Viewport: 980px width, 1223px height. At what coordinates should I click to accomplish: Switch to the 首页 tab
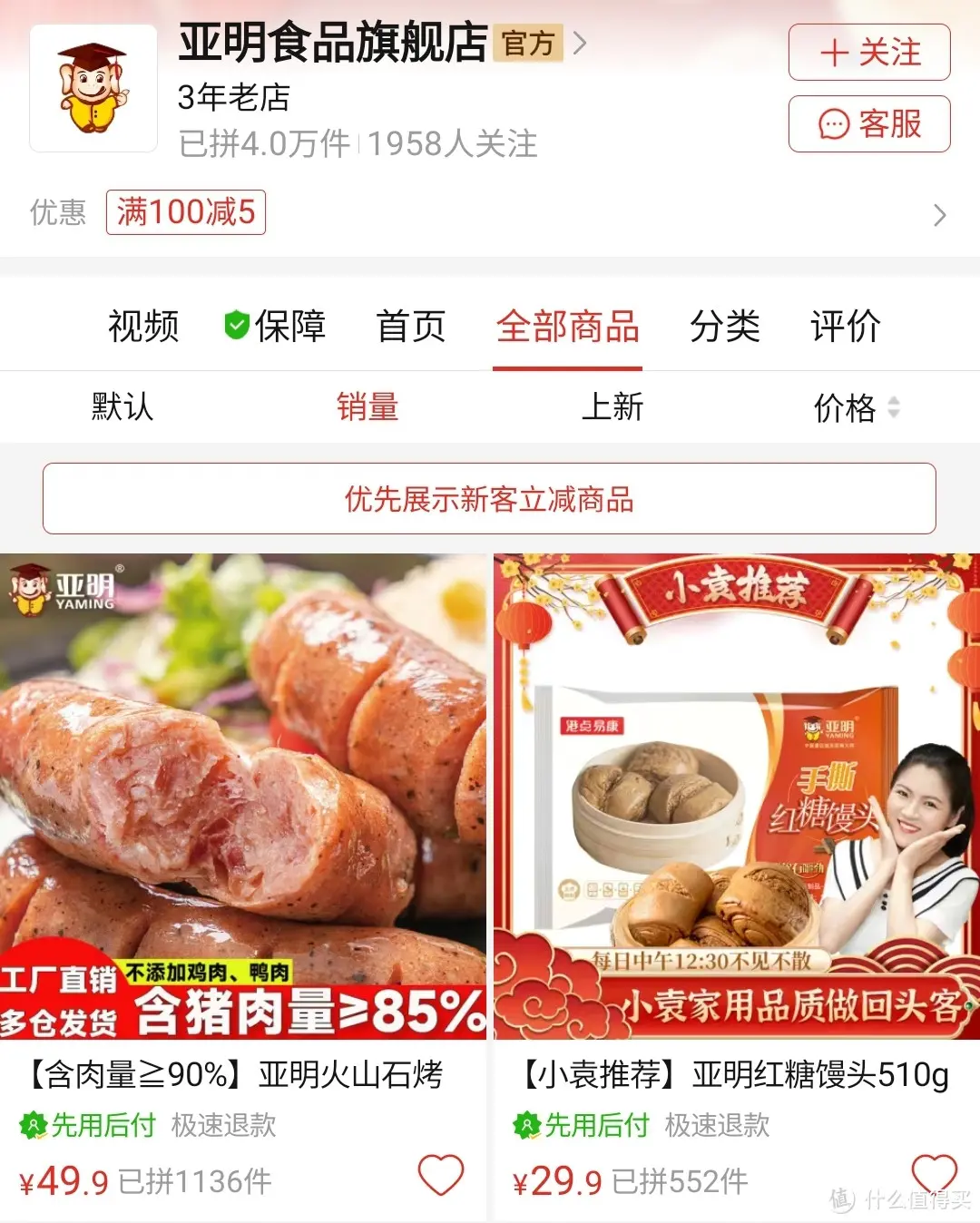(411, 327)
